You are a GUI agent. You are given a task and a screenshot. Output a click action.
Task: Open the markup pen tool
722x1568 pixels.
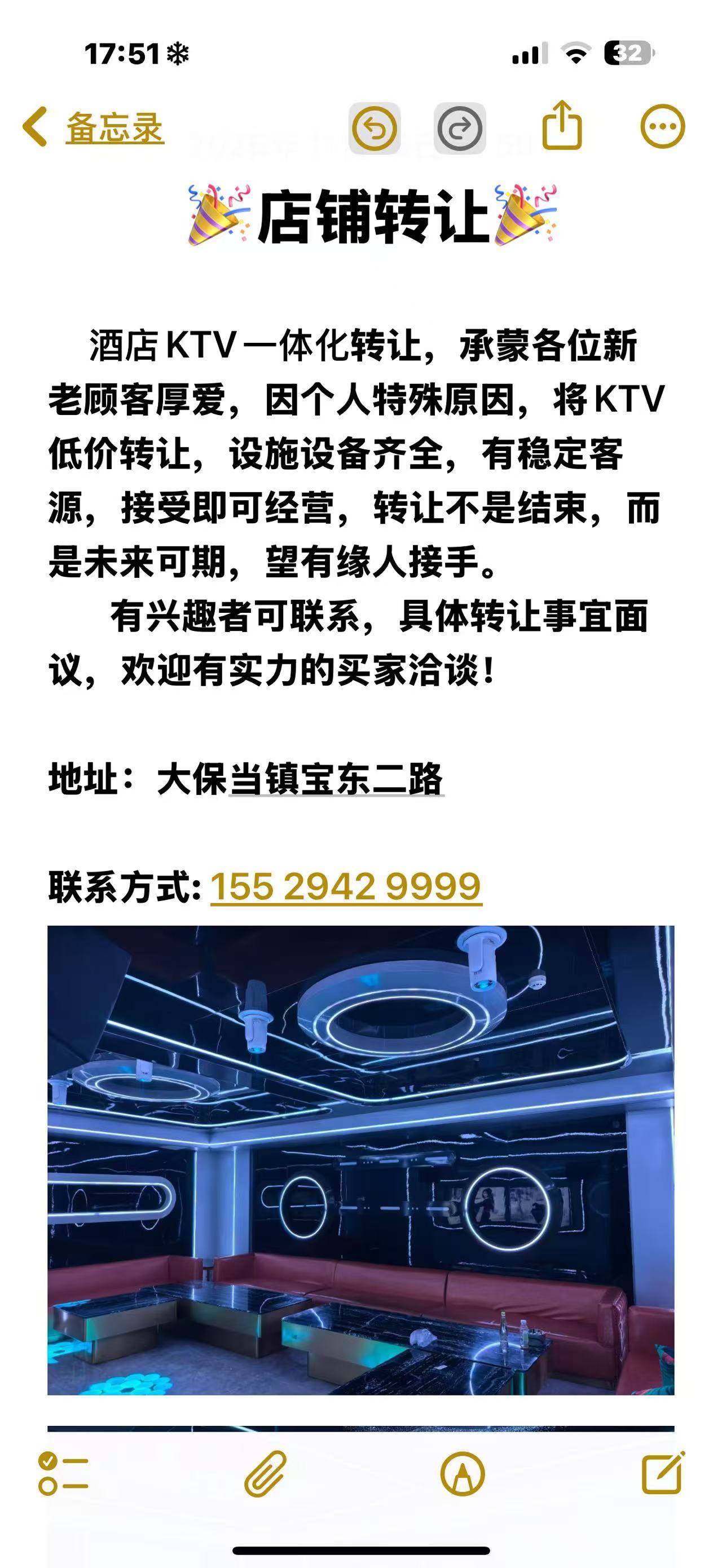(x=463, y=1474)
